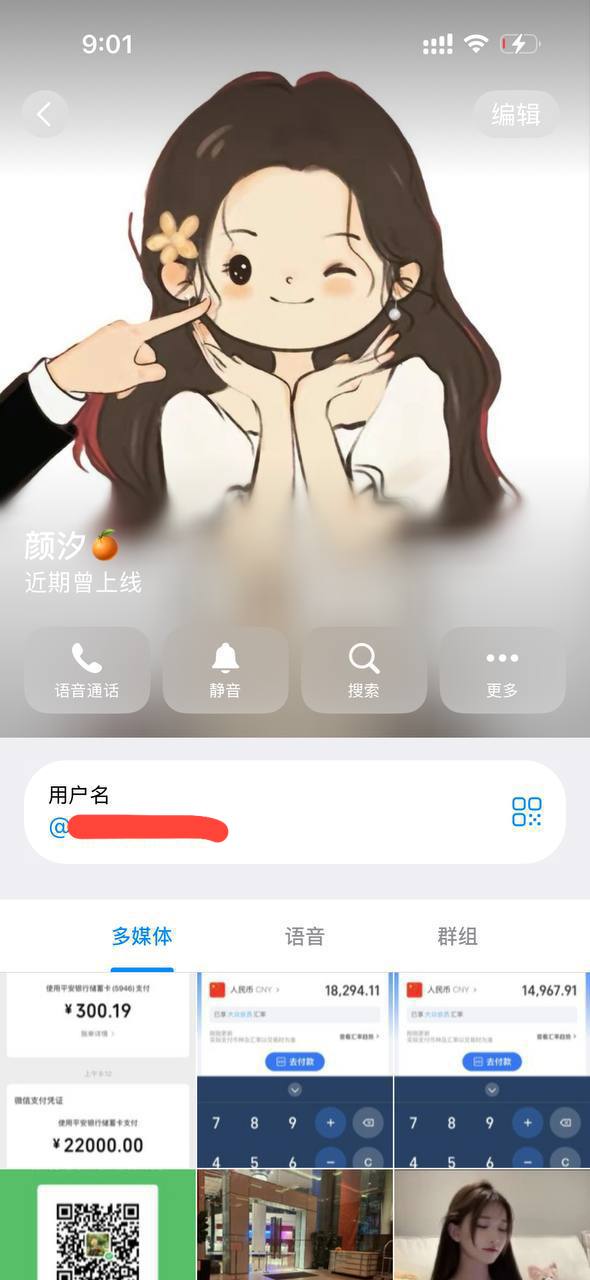Select the 用户名 username row
The width and height of the screenshot is (590, 1280).
pos(295,812)
